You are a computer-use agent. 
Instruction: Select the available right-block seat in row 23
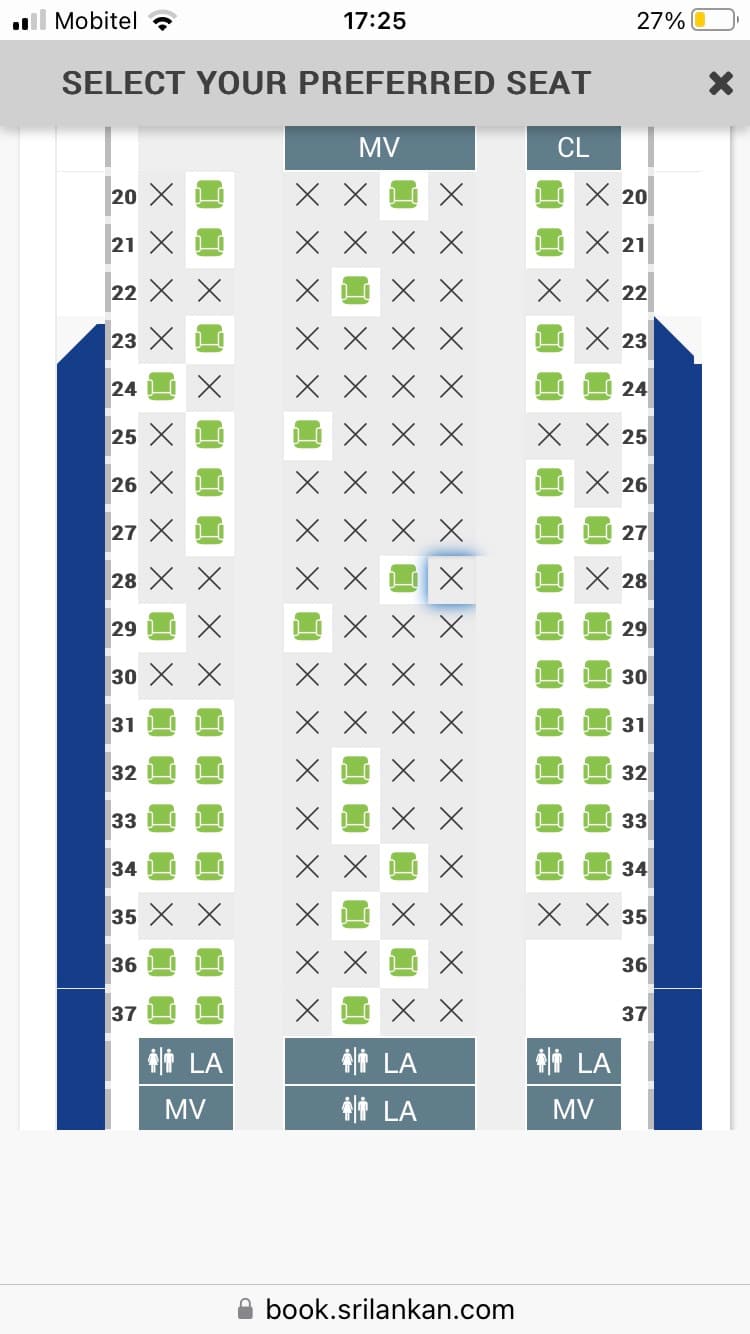[549, 339]
